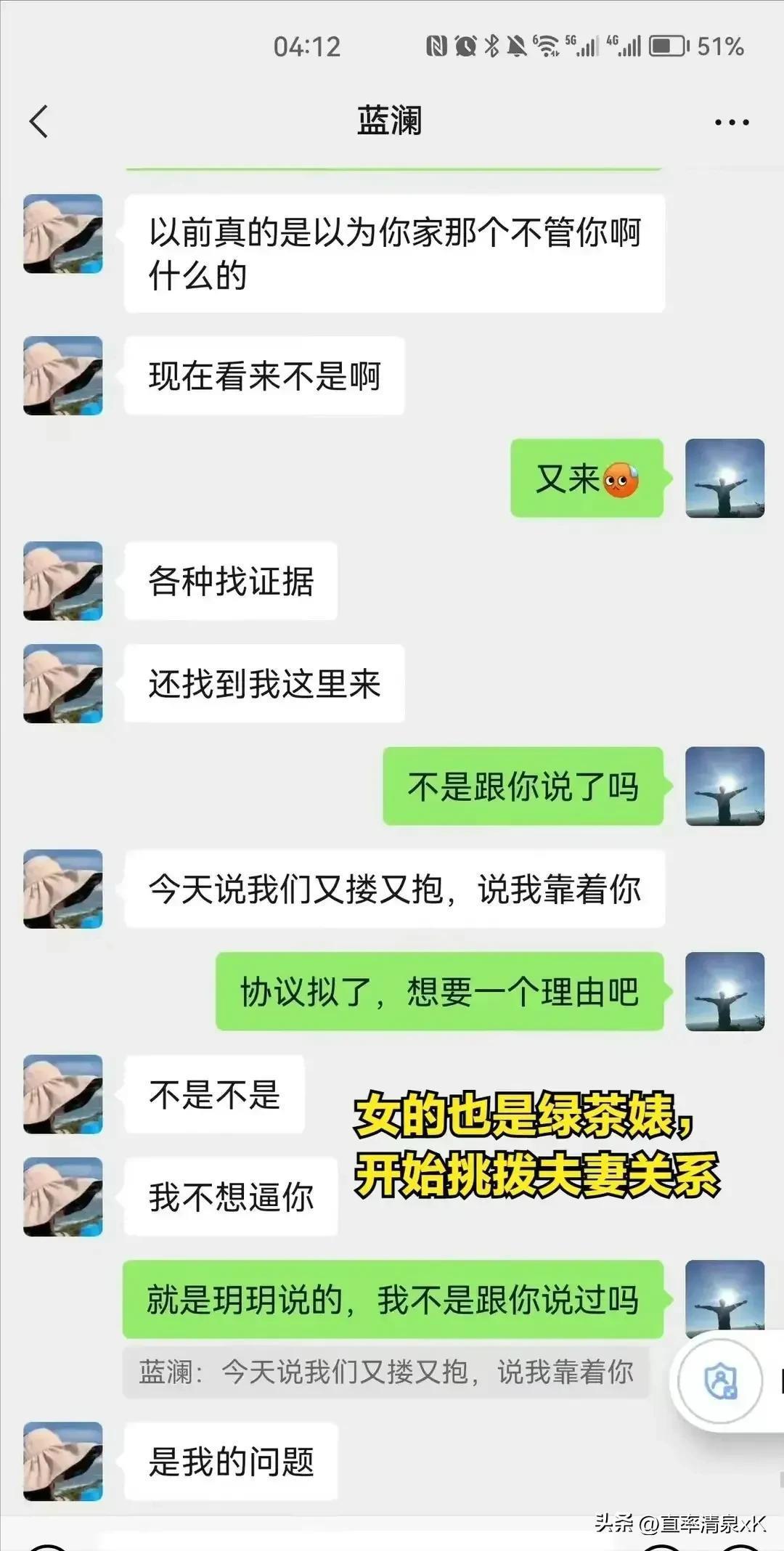This screenshot has width=784, height=1551.
Task: Tap the floating shield button
Action: point(720,1381)
